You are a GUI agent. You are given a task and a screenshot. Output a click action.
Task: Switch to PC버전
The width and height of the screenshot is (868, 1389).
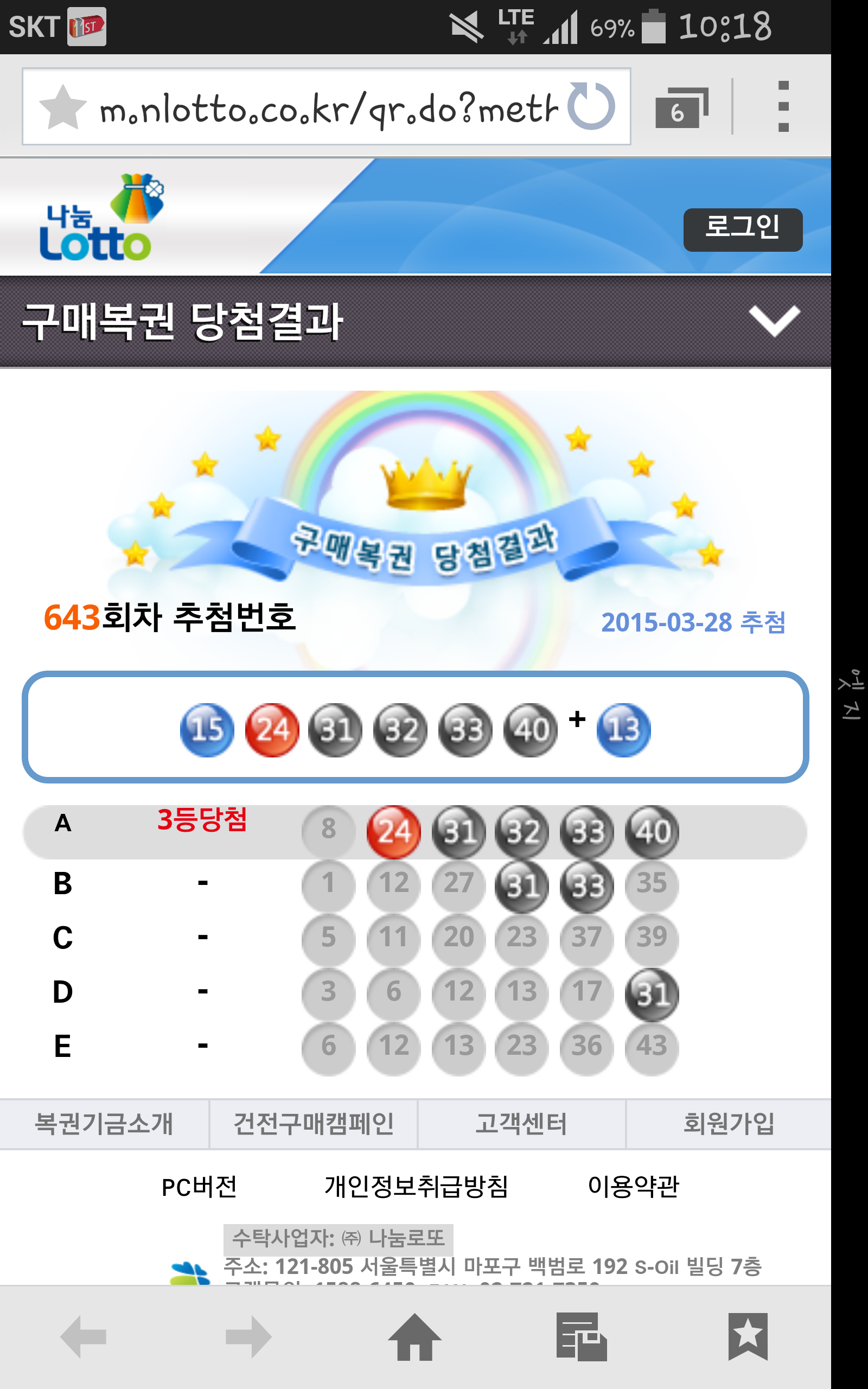pos(199,1187)
